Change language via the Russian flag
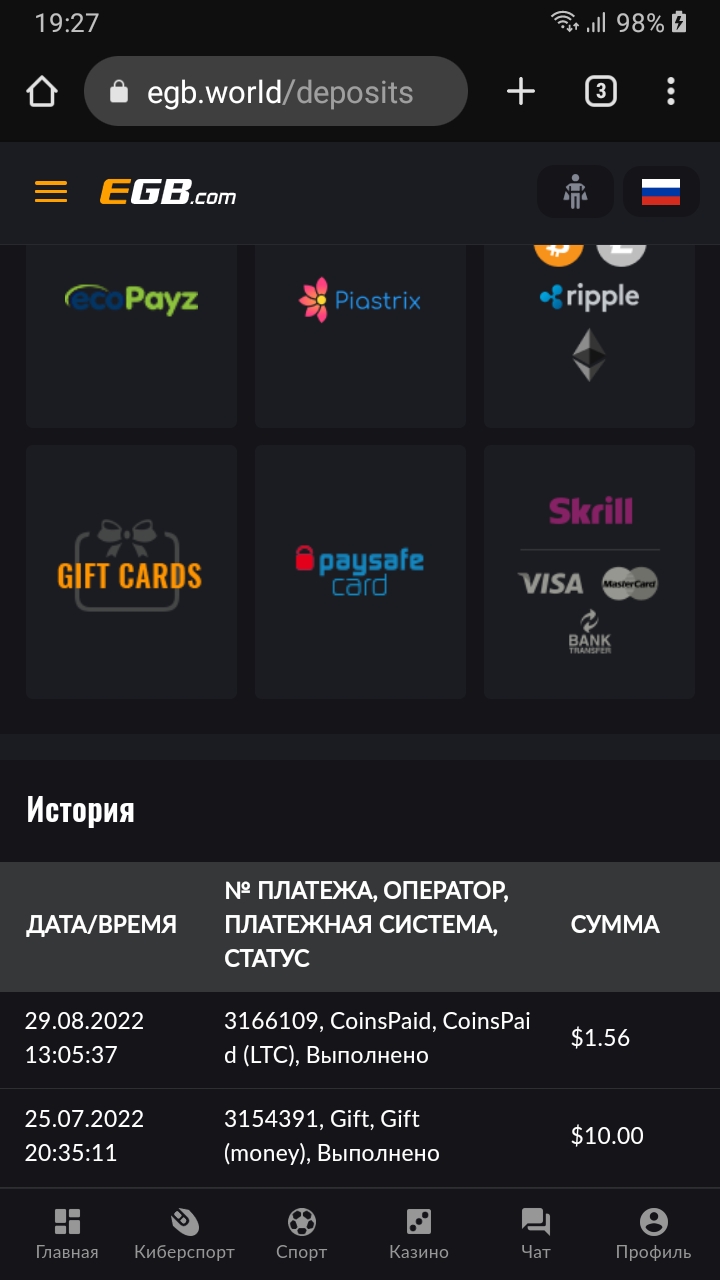The width and height of the screenshot is (720, 1280). tap(660, 192)
